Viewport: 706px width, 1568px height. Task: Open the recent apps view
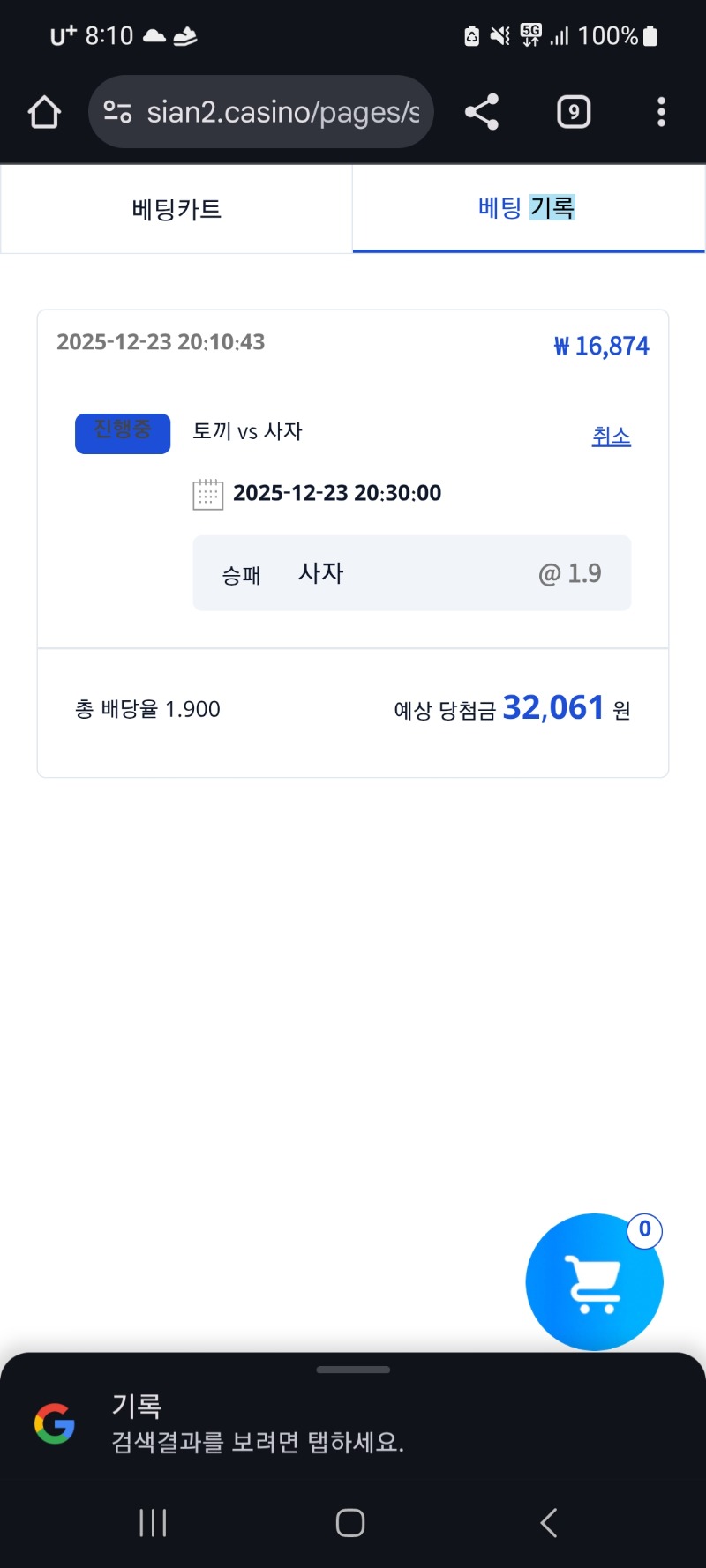153,1523
